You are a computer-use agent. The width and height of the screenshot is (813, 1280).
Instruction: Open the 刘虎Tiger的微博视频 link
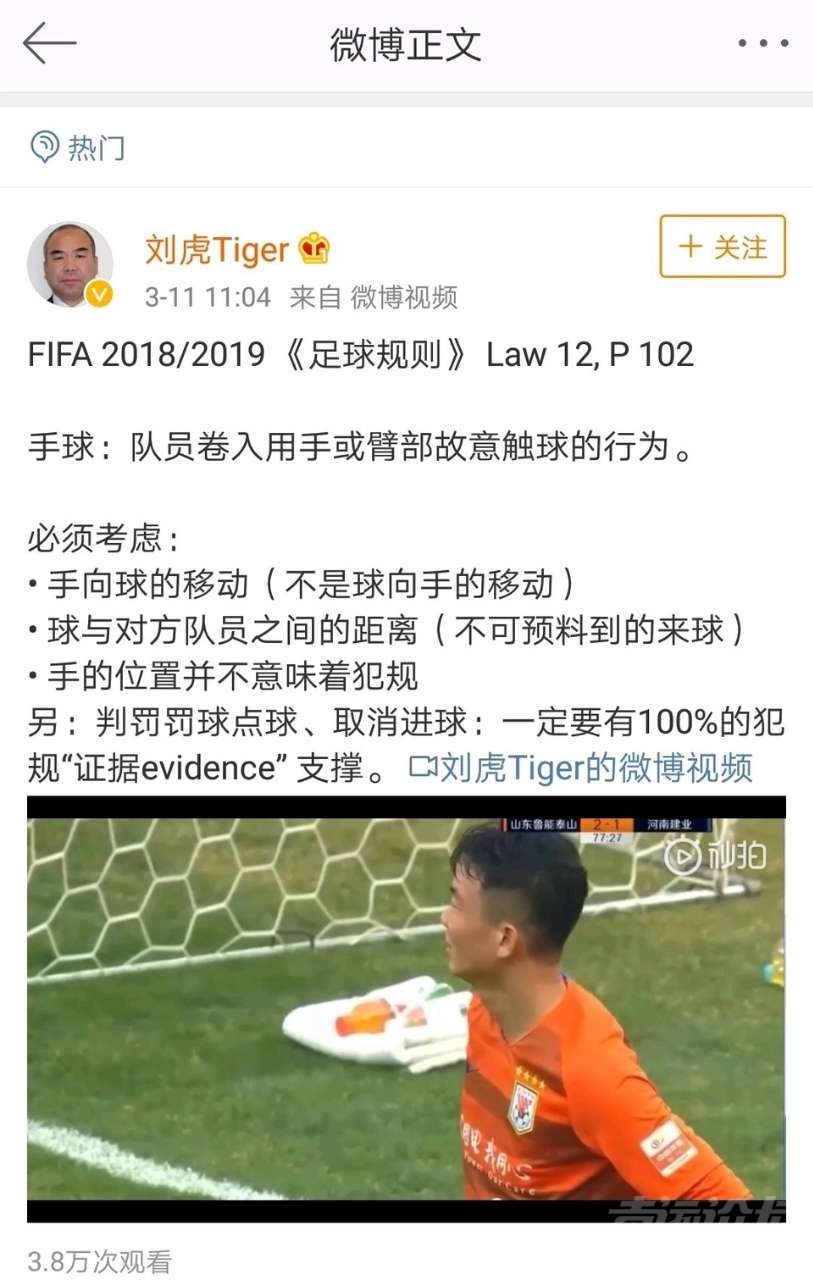point(581,768)
